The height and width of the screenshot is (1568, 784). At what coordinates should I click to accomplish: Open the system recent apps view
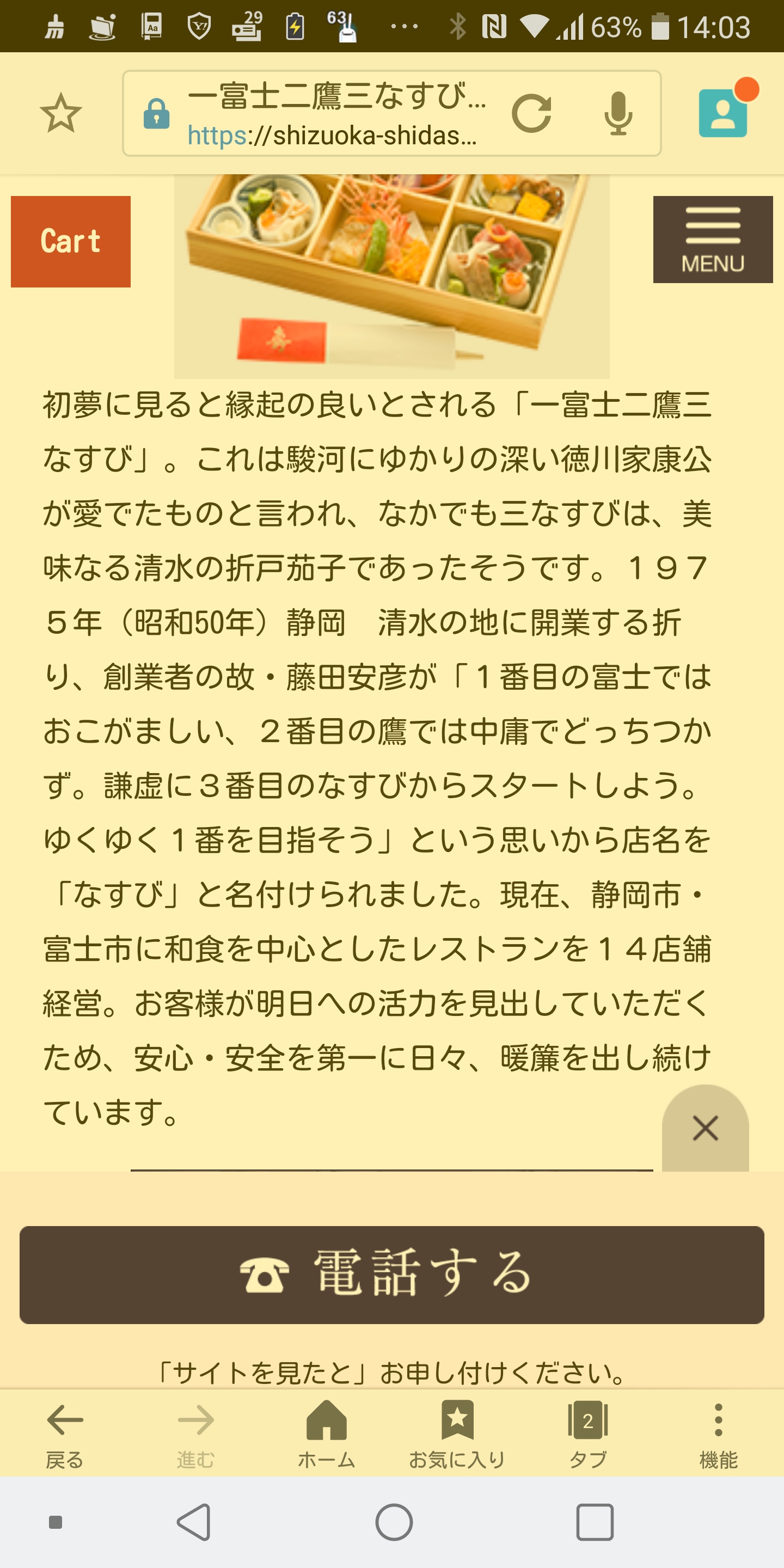point(594,1522)
